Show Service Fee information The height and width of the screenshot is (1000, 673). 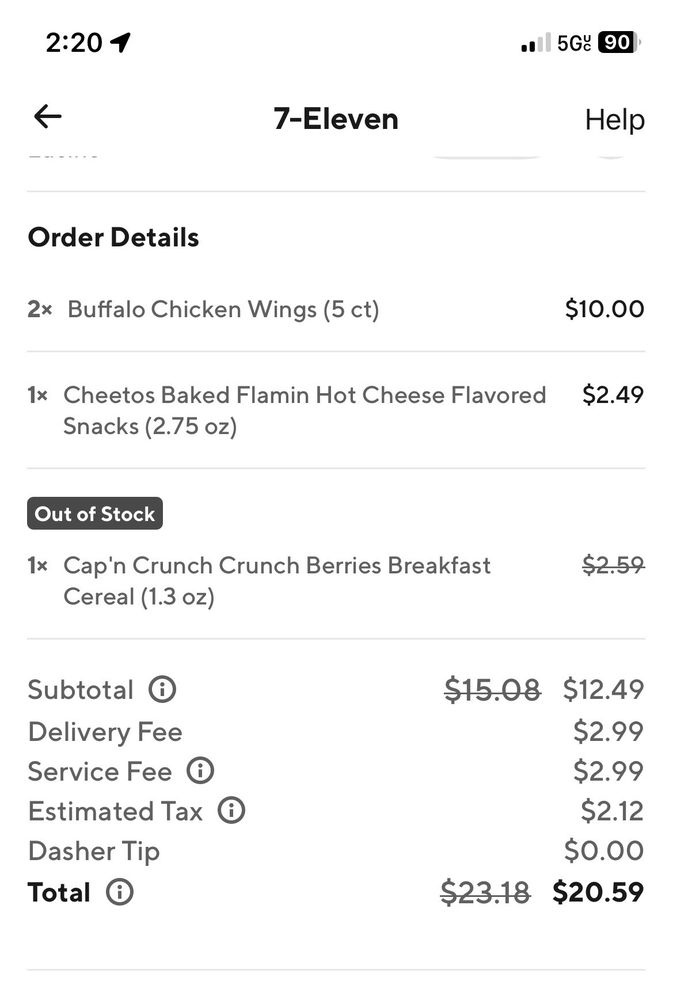point(200,771)
